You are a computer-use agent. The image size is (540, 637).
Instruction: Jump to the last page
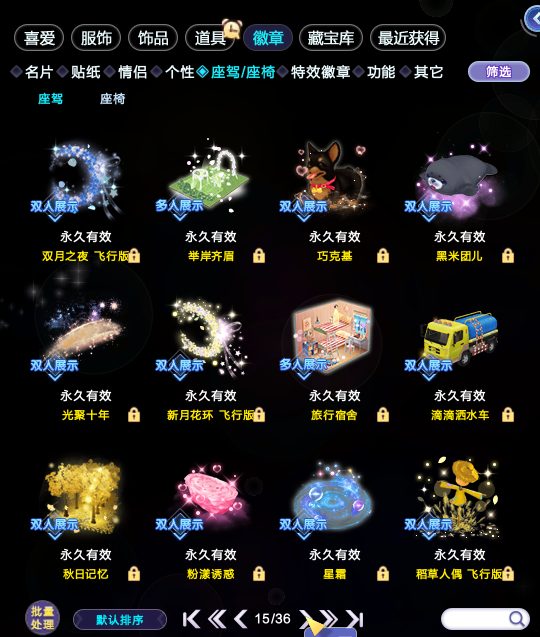tap(354, 619)
